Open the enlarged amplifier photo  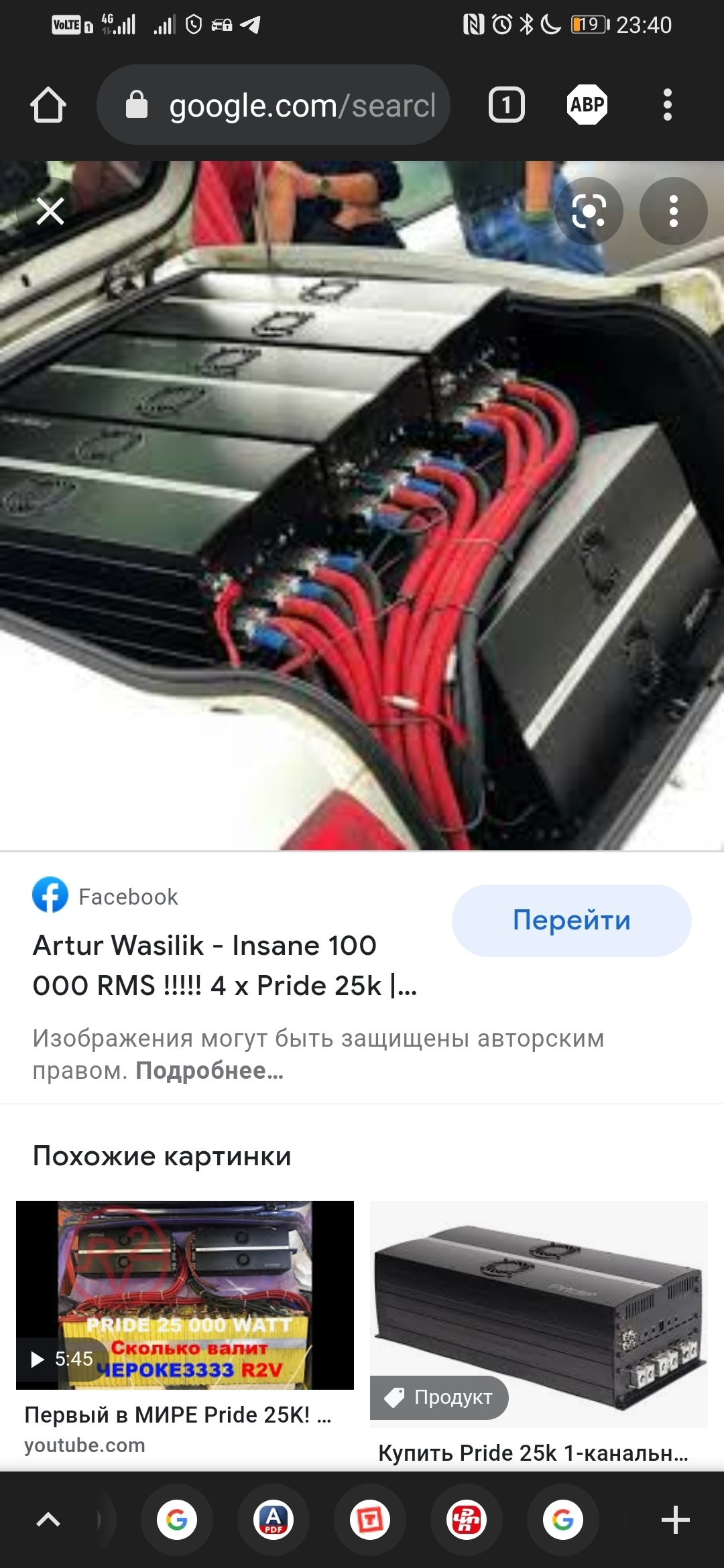362,506
